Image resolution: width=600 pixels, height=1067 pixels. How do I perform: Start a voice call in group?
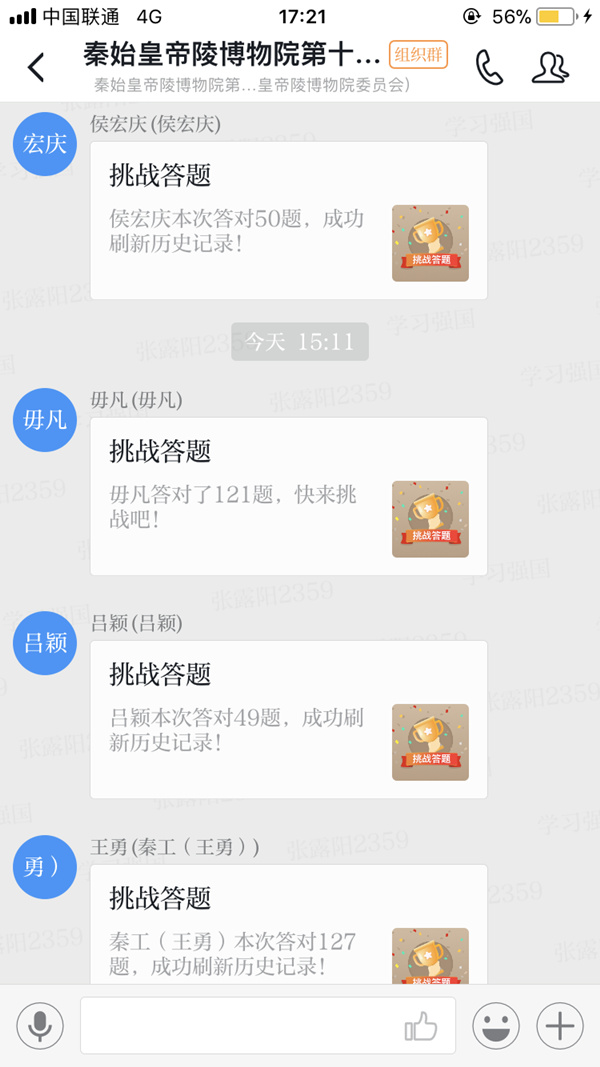pos(489,67)
